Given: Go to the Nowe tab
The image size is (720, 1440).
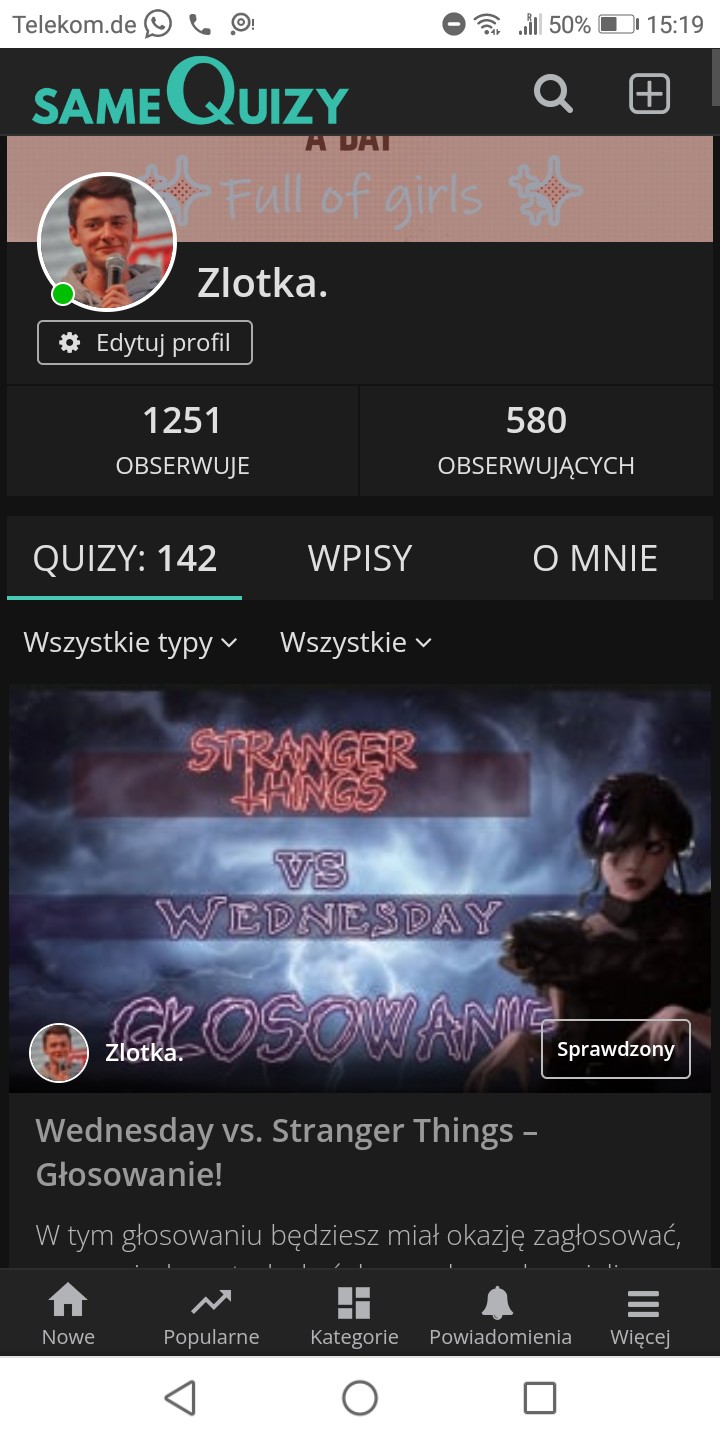Looking at the screenshot, I should (68, 1315).
